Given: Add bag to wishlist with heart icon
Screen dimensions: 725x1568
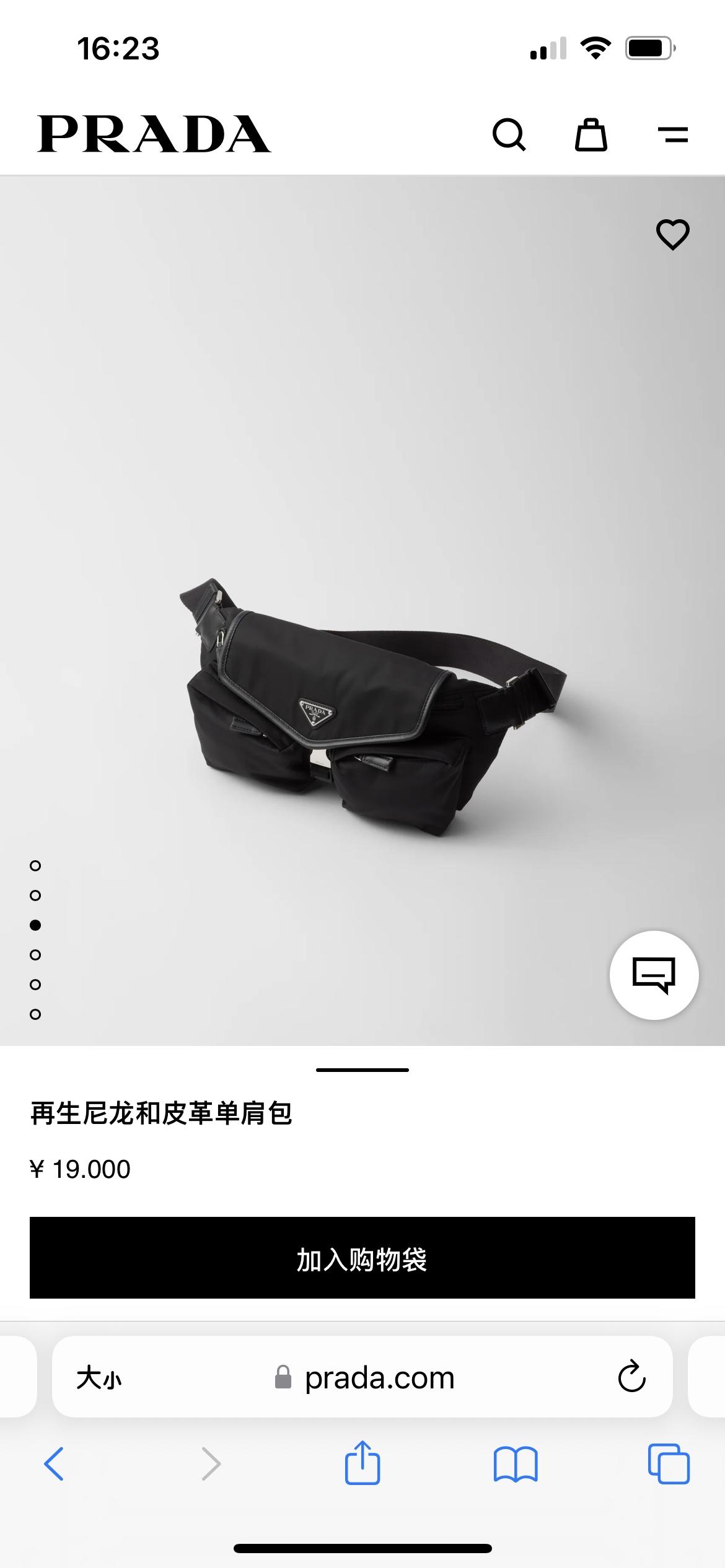Looking at the screenshot, I should point(672,235).
